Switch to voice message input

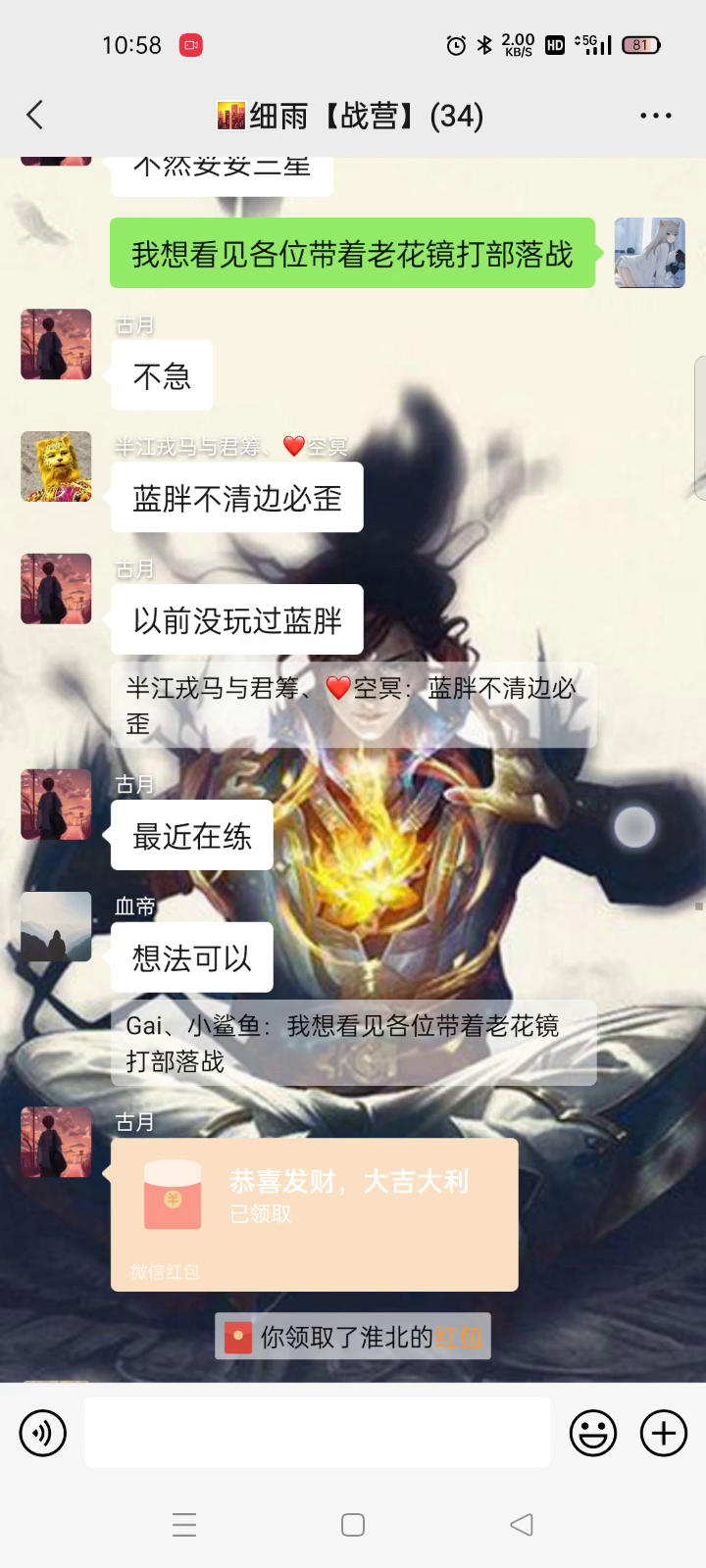click(x=43, y=1433)
